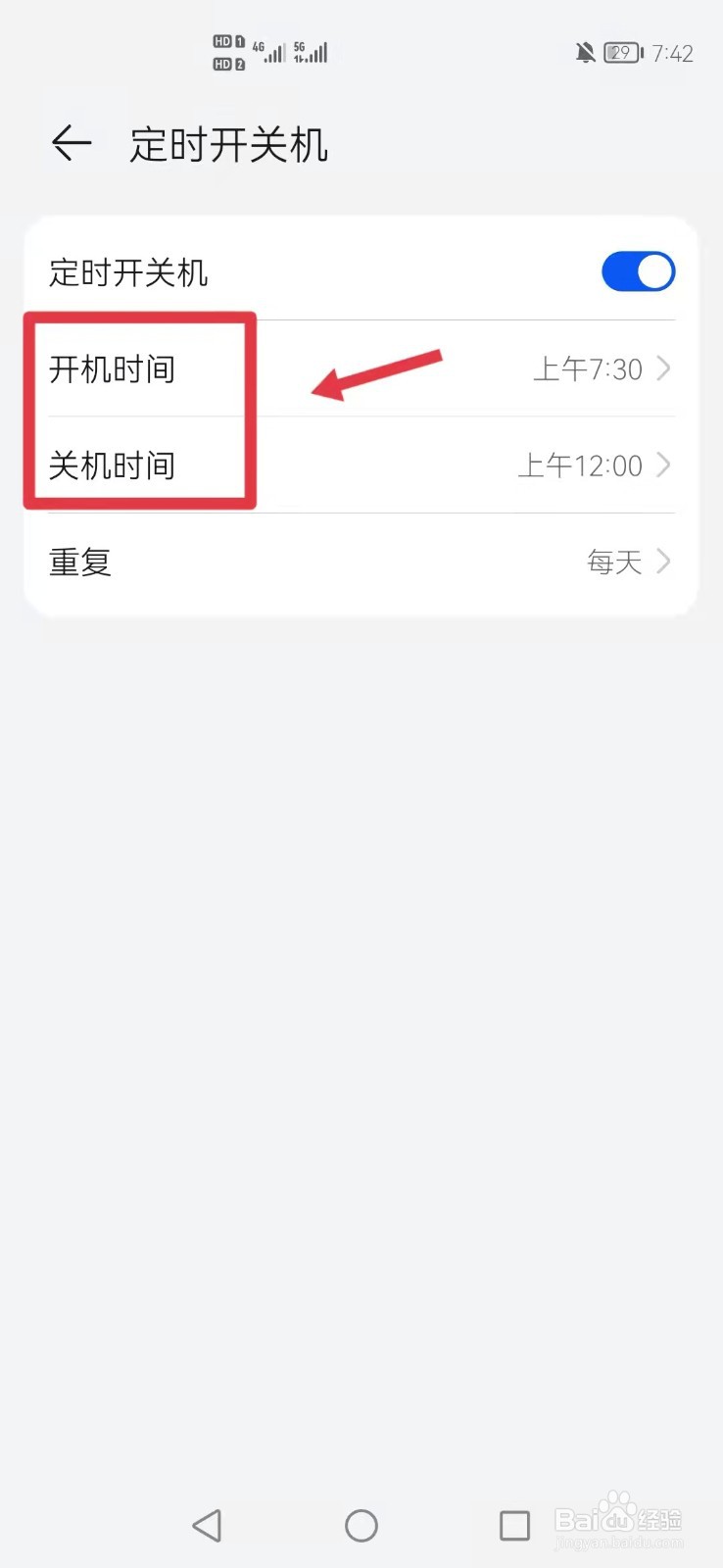The height and width of the screenshot is (1568, 723).
Task: Tap the muted notification bell icon
Action: pyautogui.click(x=583, y=53)
